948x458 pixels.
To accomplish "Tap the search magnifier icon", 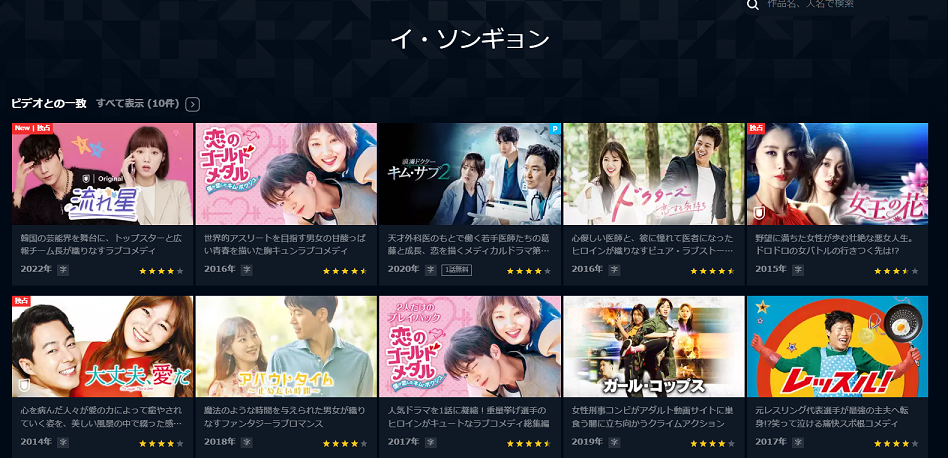I will pos(753,5).
